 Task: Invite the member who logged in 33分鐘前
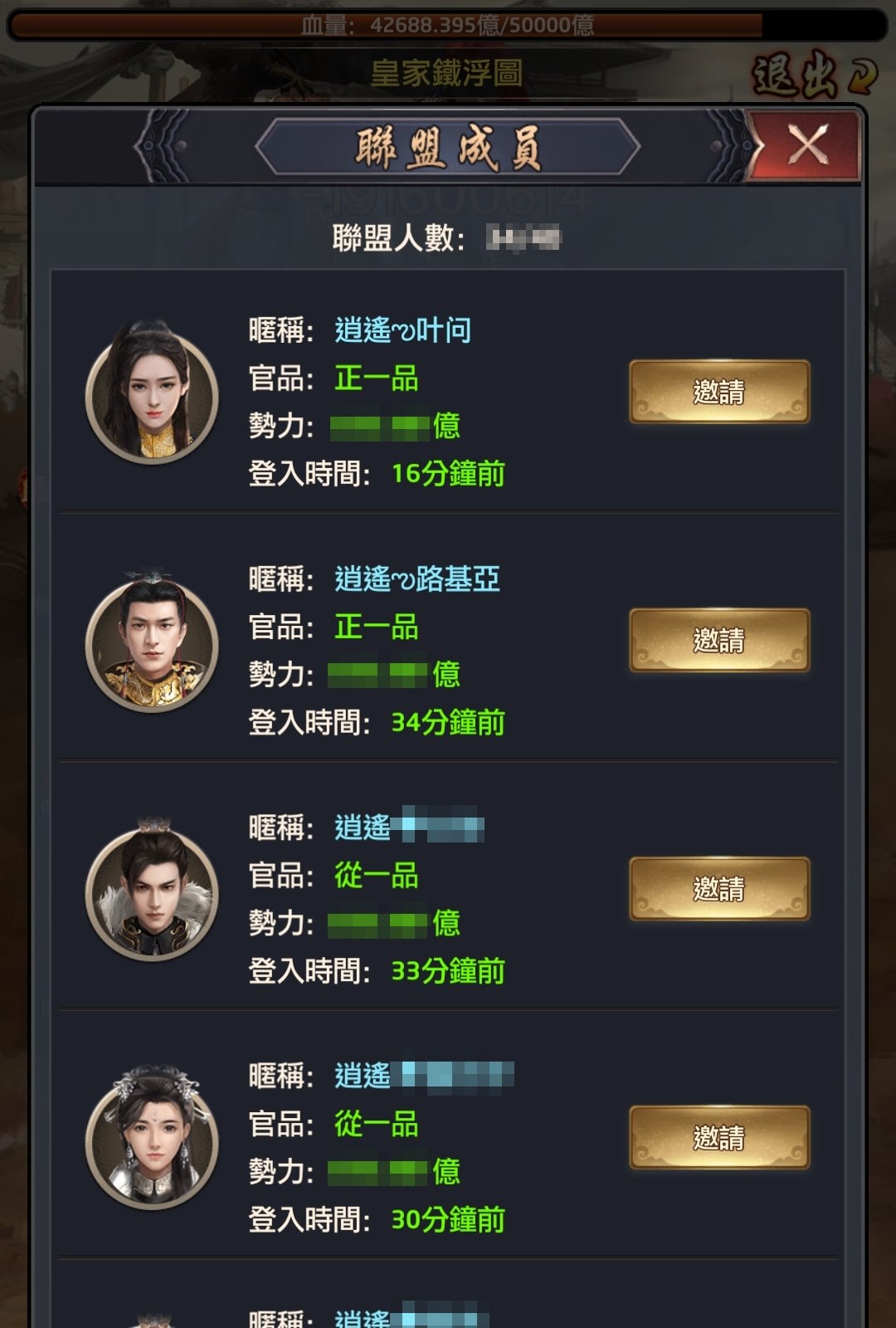718,889
